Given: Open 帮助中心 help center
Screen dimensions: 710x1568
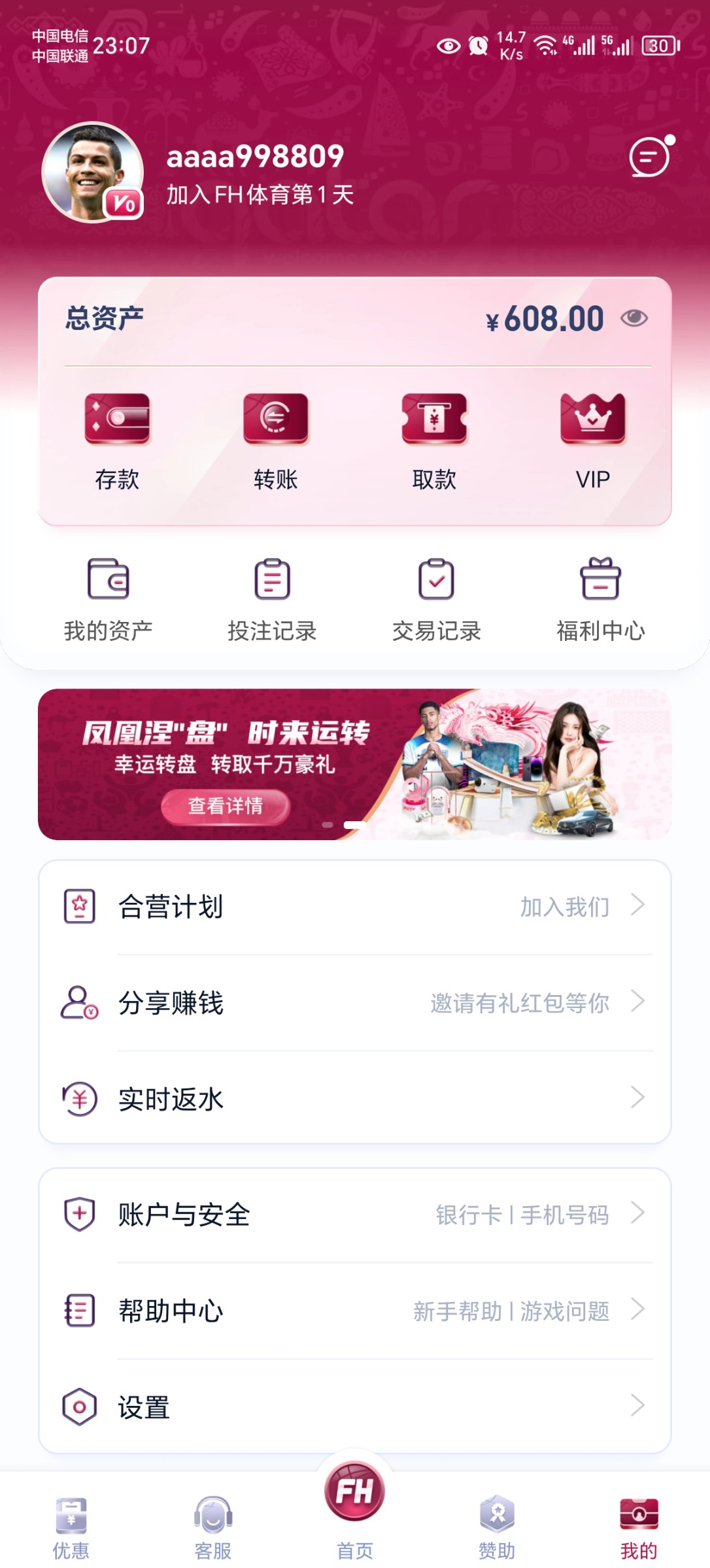Looking at the screenshot, I should [x=354, y=1311].
